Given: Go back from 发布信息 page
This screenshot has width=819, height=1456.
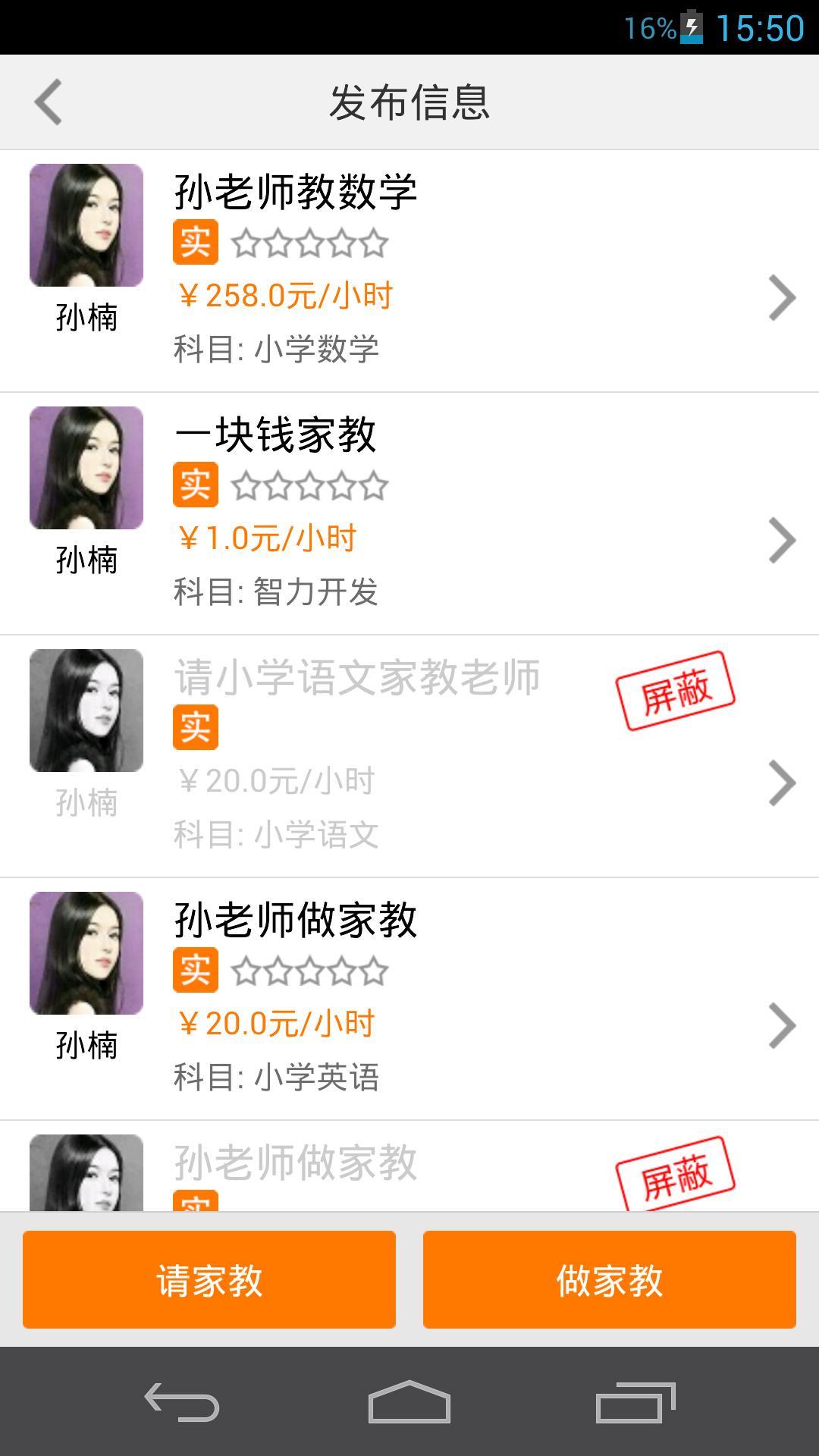Looking at the screenshot, I should tap(49, 102).
